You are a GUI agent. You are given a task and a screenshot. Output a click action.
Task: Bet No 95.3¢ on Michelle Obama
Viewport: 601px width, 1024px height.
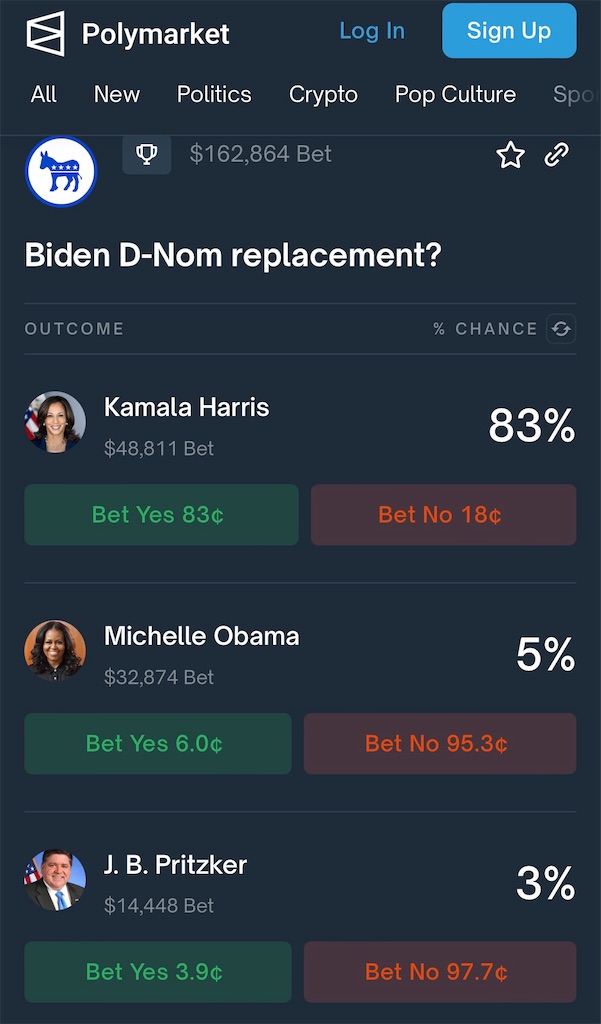(x=440, y=744)
